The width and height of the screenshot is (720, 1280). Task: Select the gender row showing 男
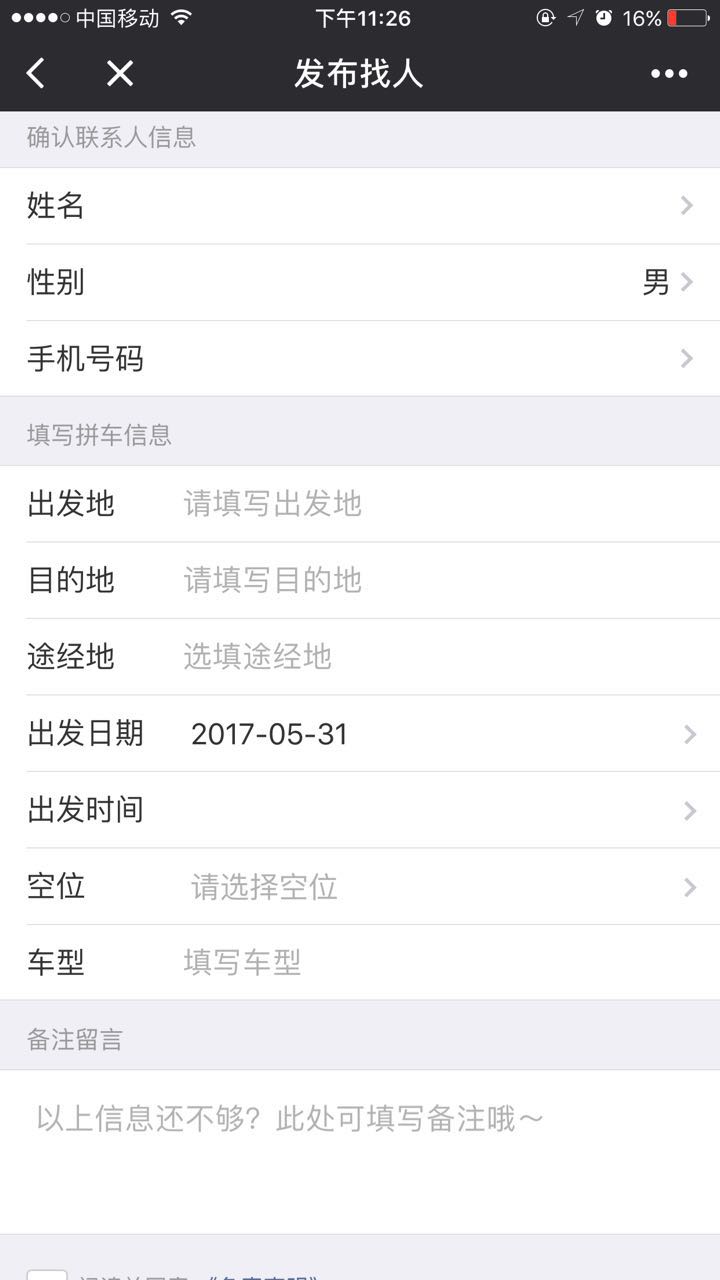360,282
